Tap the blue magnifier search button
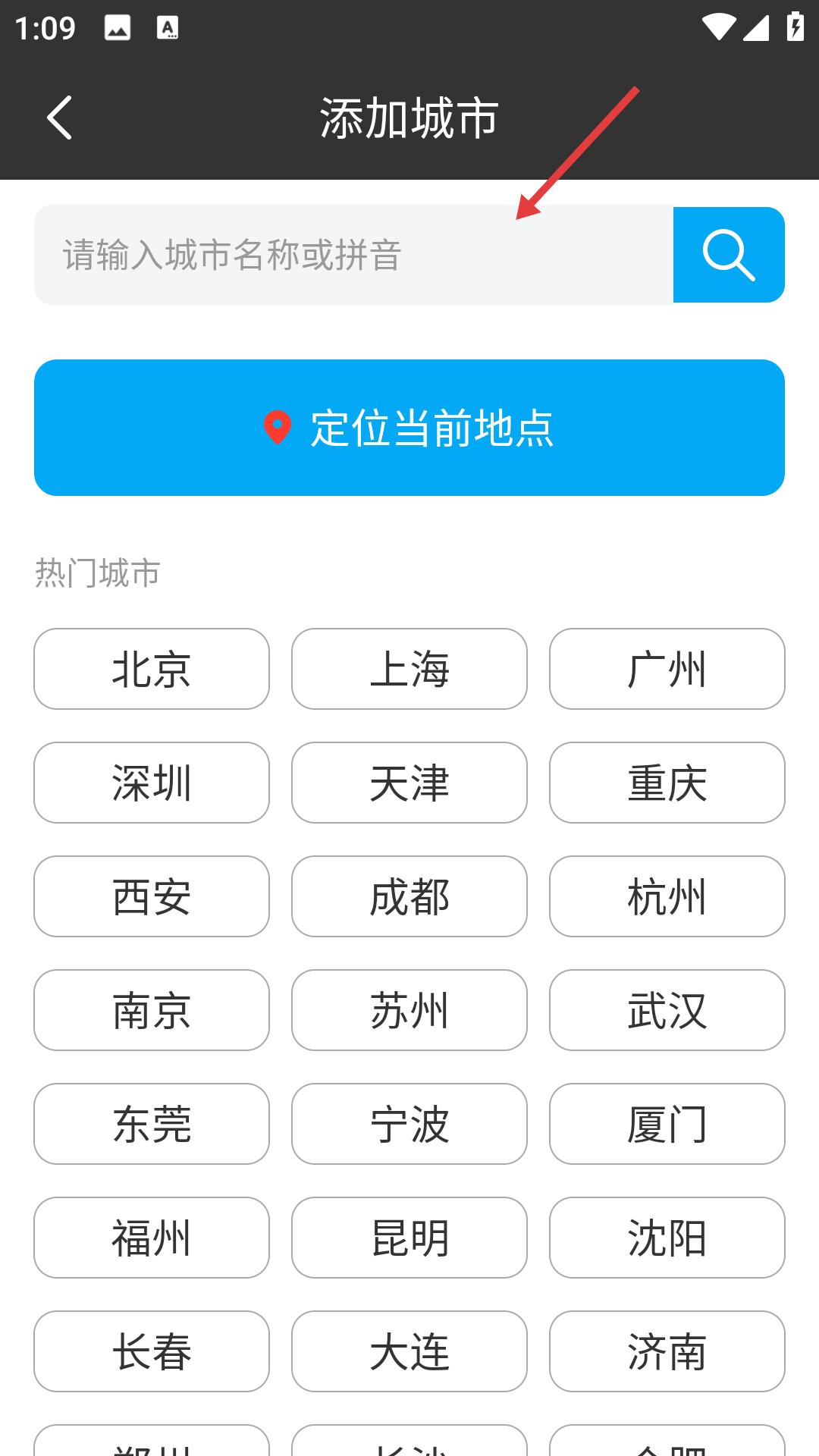Image resolution: width=819 pixels, height=1456 pixels. (729, 255)
